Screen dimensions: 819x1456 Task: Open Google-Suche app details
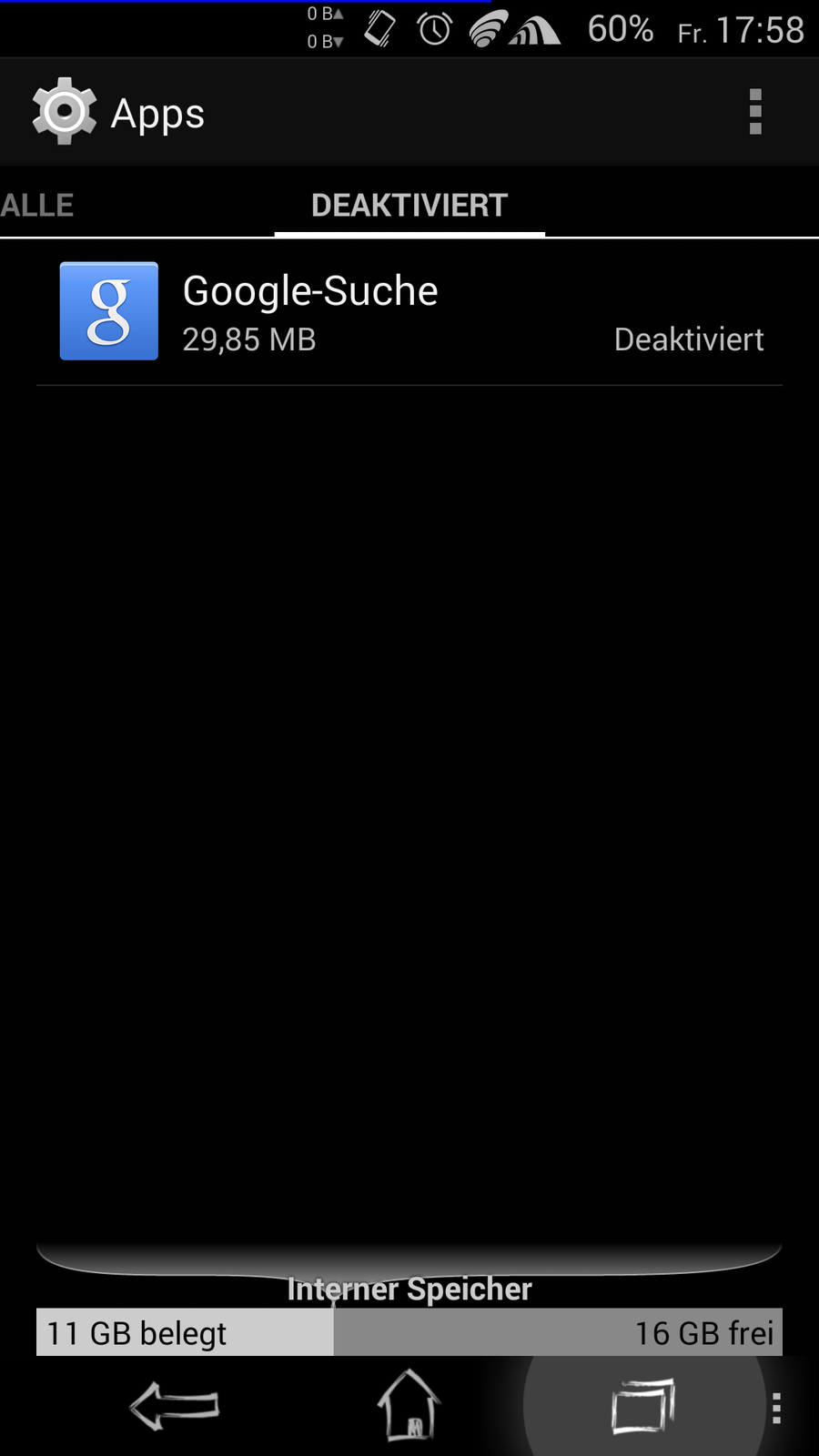click(x=409, y=312)
